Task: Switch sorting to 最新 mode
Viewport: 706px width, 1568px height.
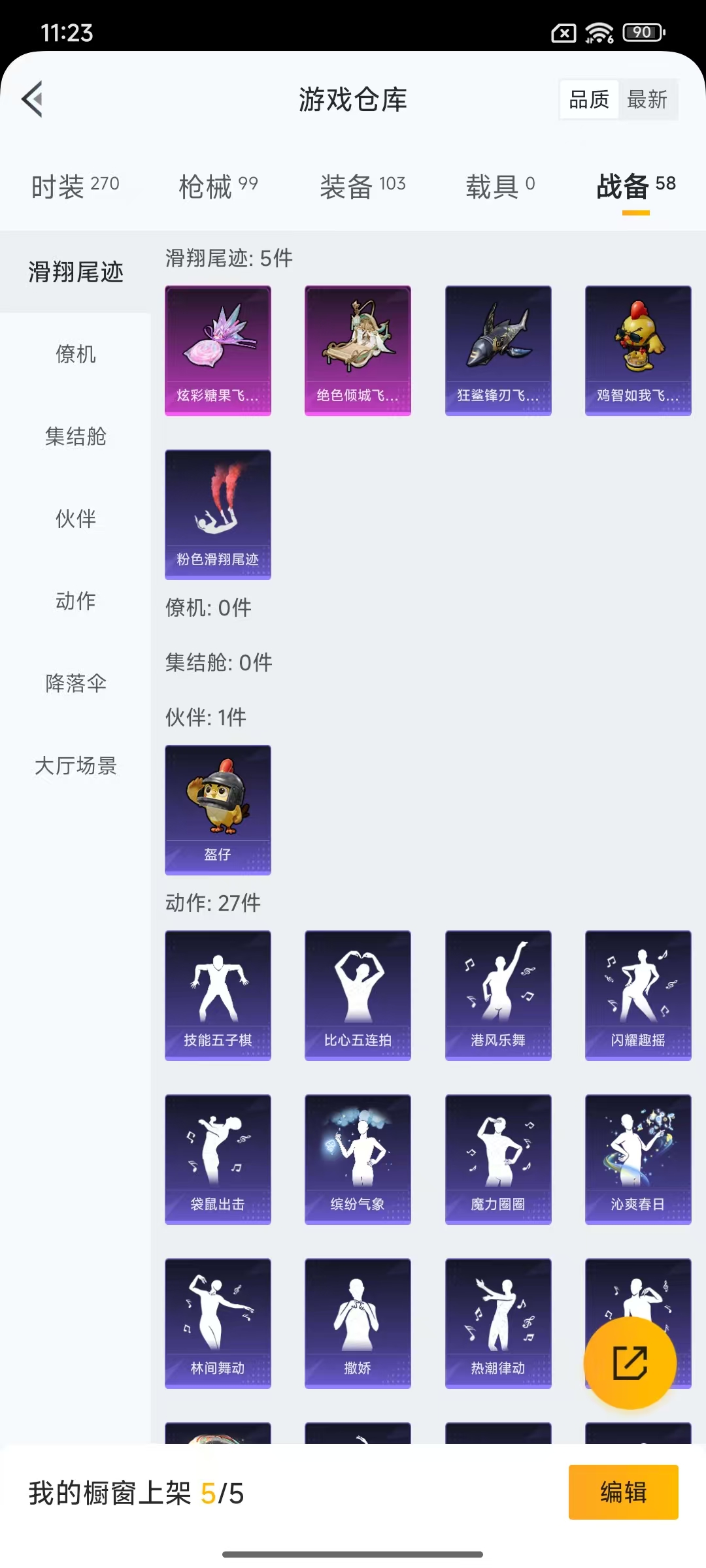Action: pyautogui.click(x=648, y=99)
